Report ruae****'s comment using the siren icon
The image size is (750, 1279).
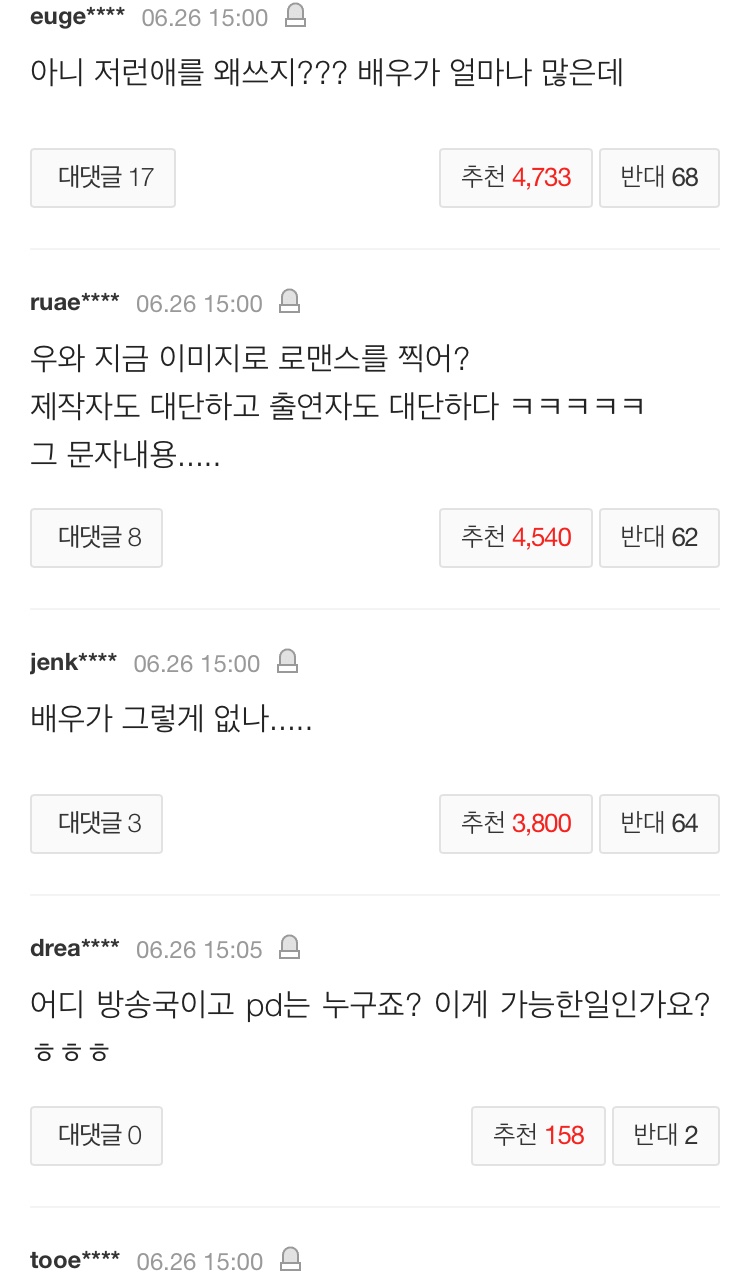coord(289,302)
